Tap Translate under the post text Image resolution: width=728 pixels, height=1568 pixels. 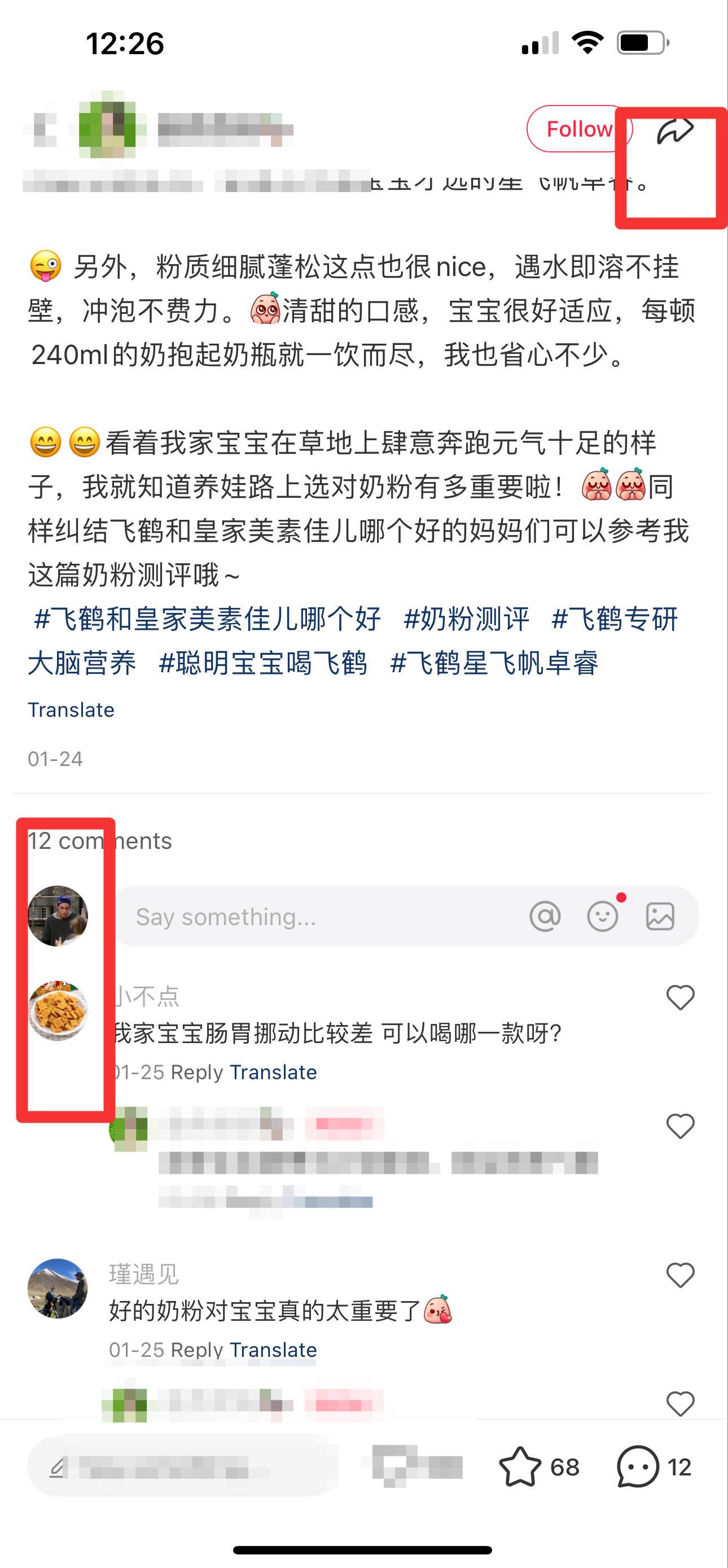click(x=71, y=709)
